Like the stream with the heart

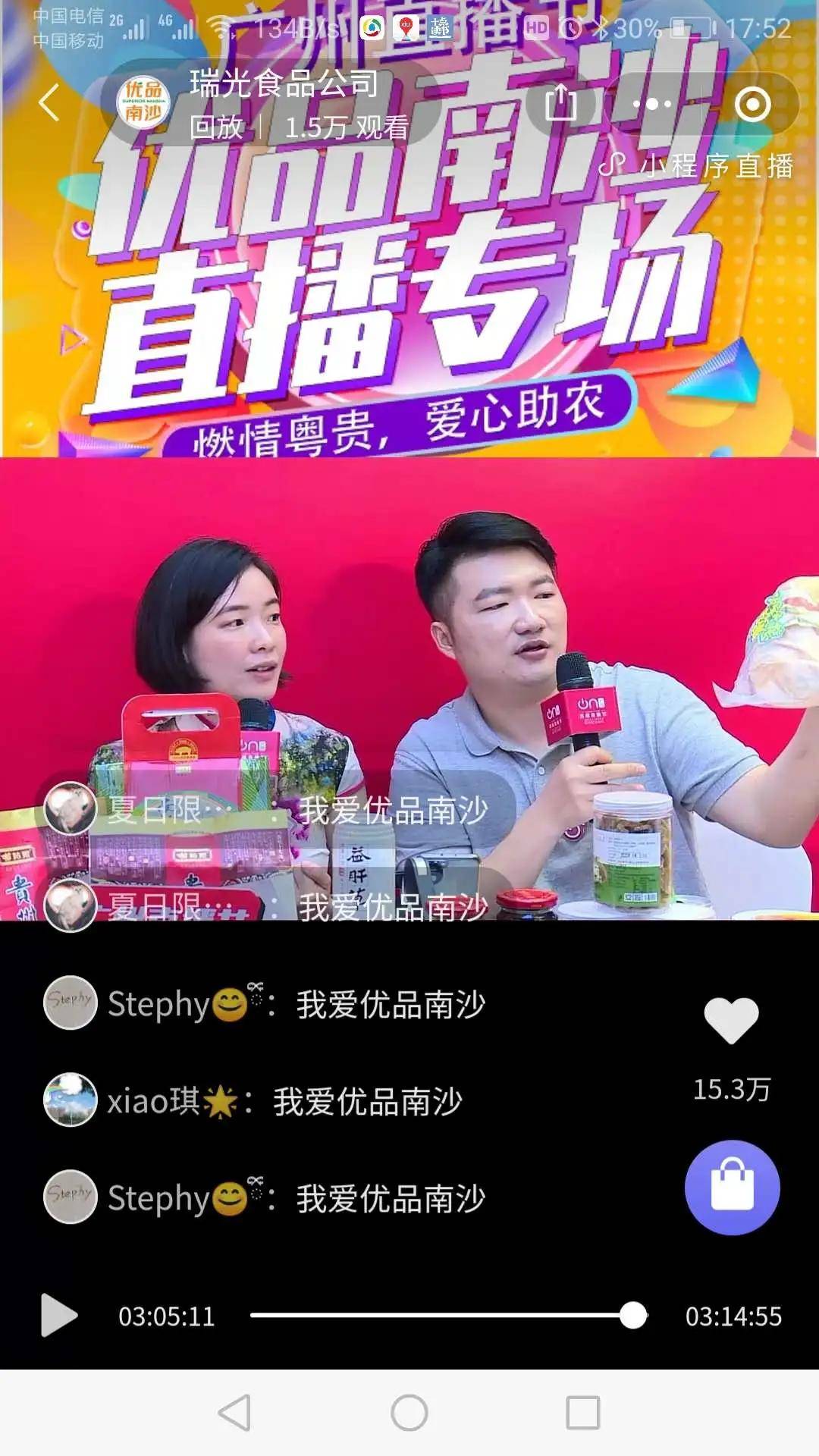(731, 1020)
